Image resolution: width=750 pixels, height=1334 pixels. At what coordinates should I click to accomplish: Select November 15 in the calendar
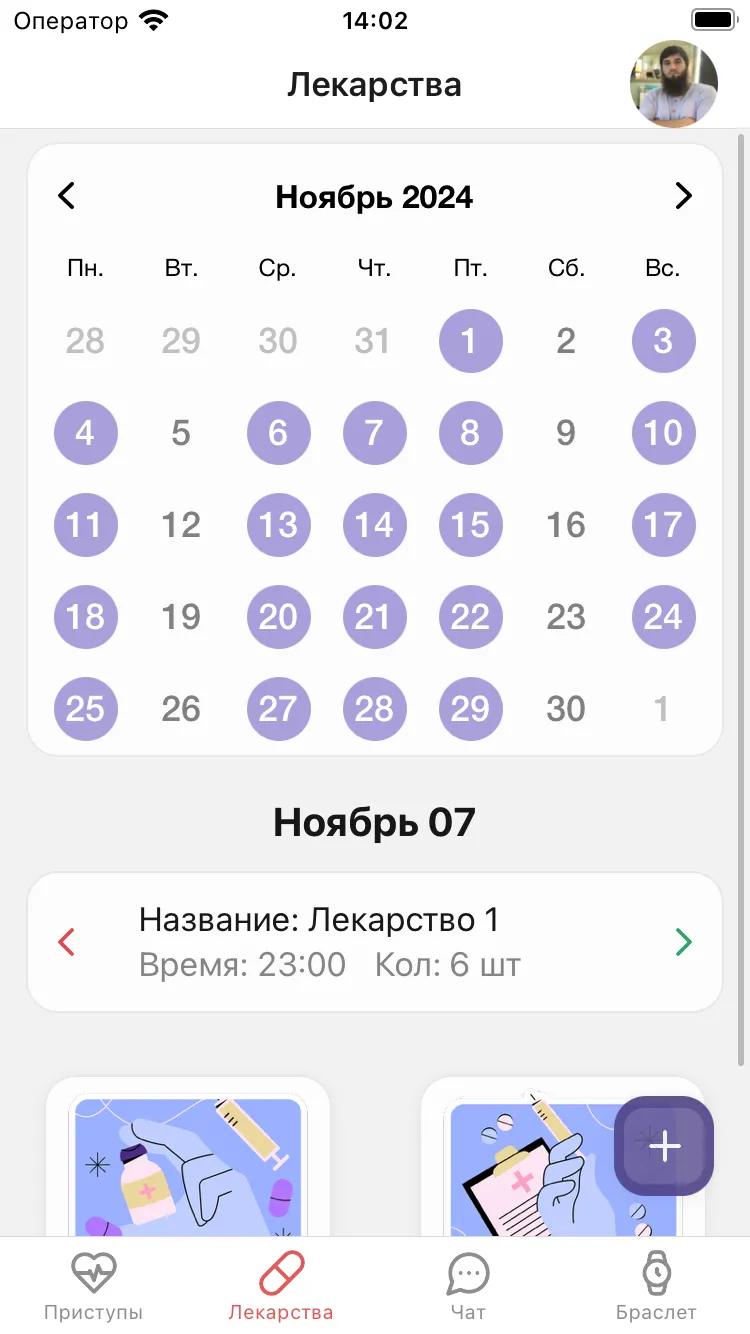(470, 525)
